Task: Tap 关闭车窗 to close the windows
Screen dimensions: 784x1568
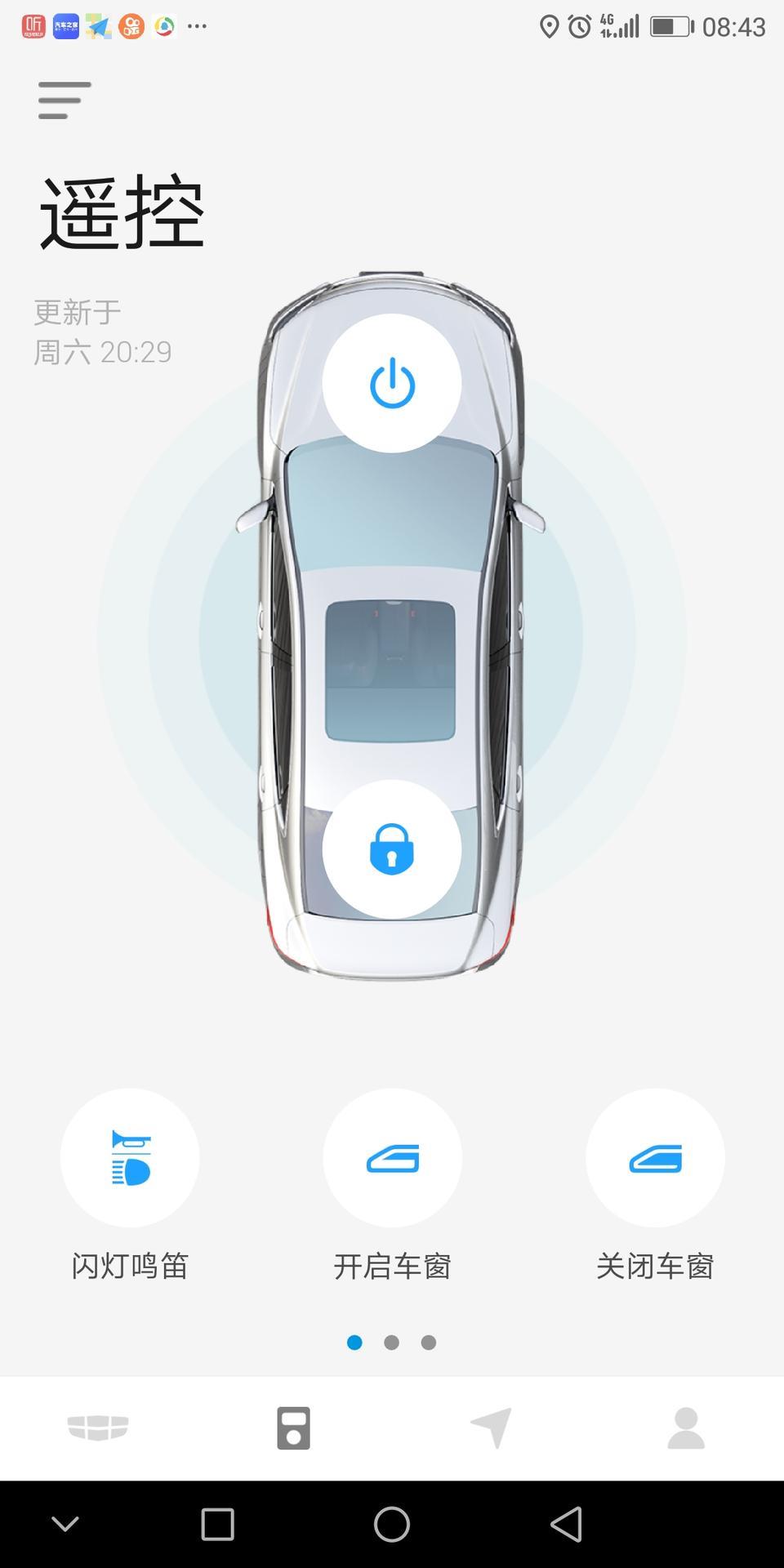Action: tap(655, 1158)
